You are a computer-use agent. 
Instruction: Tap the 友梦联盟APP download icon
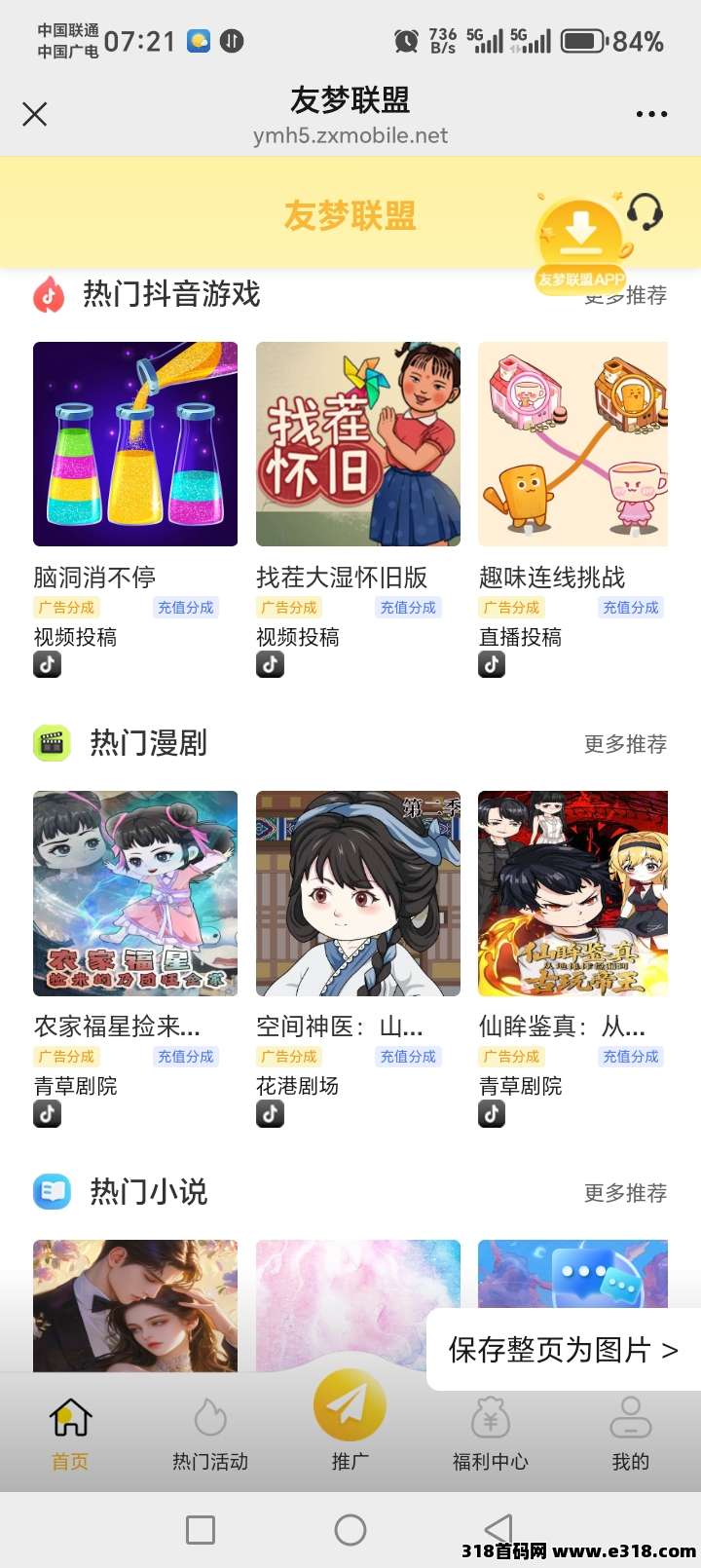pyautogui.click(x=579, y=231)
